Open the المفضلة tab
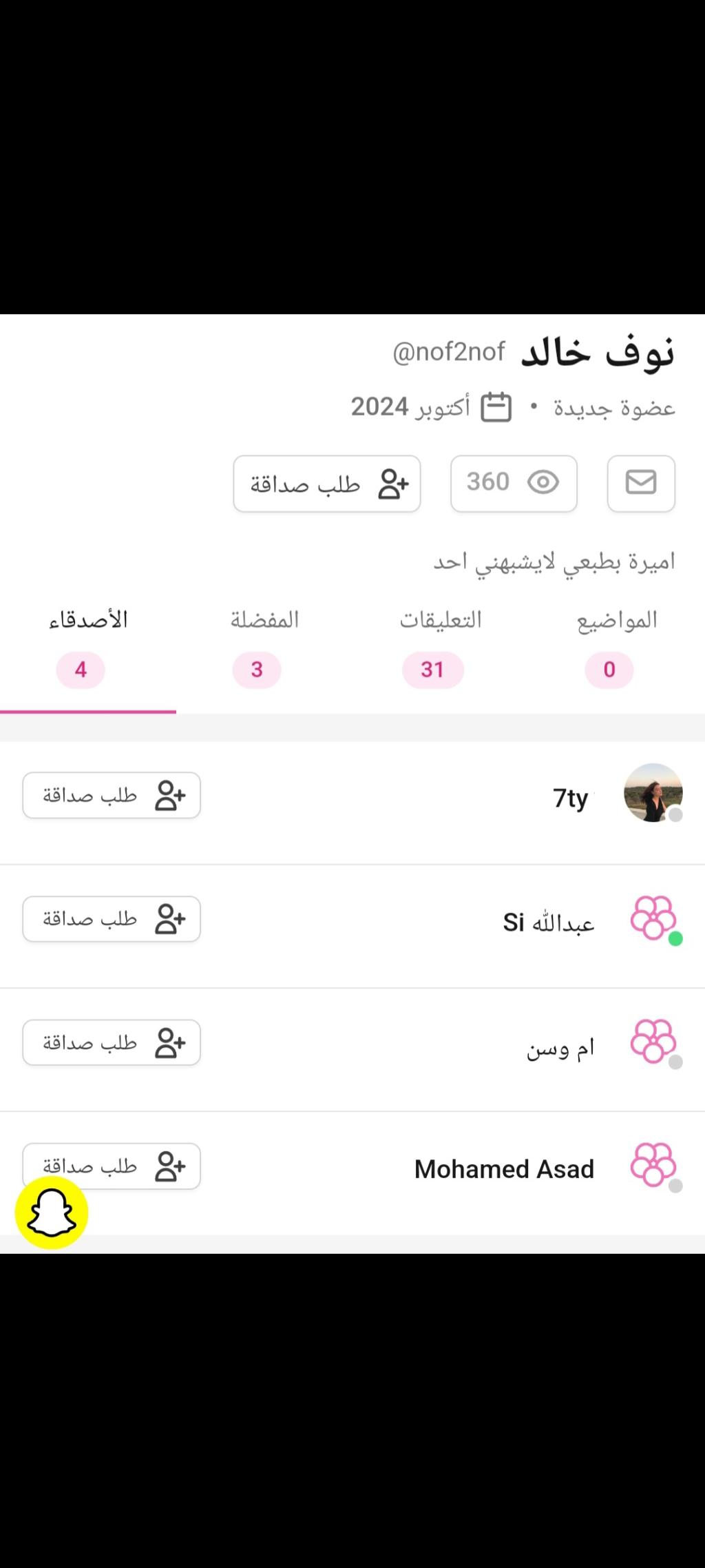705x1568 pixels. (264, 646)
